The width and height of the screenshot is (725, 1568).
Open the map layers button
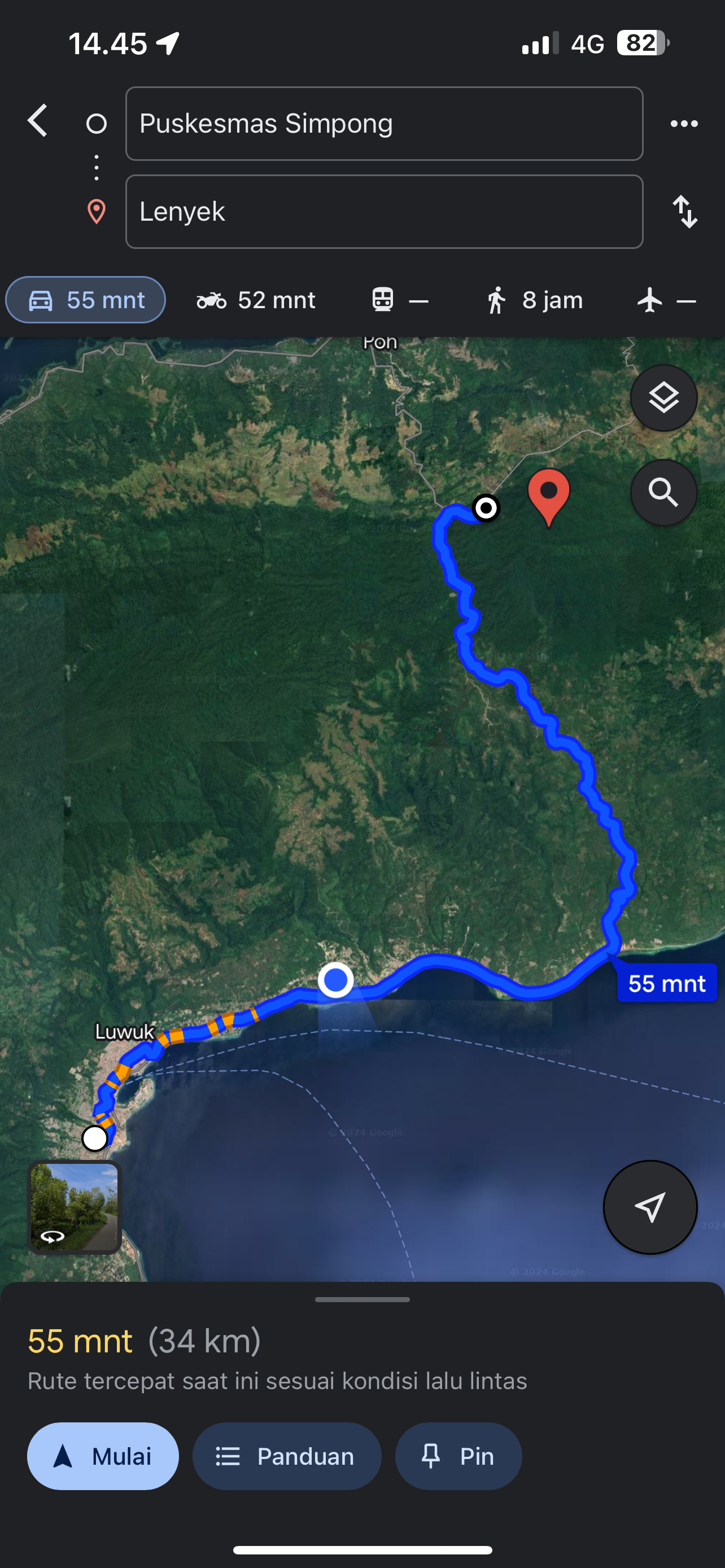(663, 398)
